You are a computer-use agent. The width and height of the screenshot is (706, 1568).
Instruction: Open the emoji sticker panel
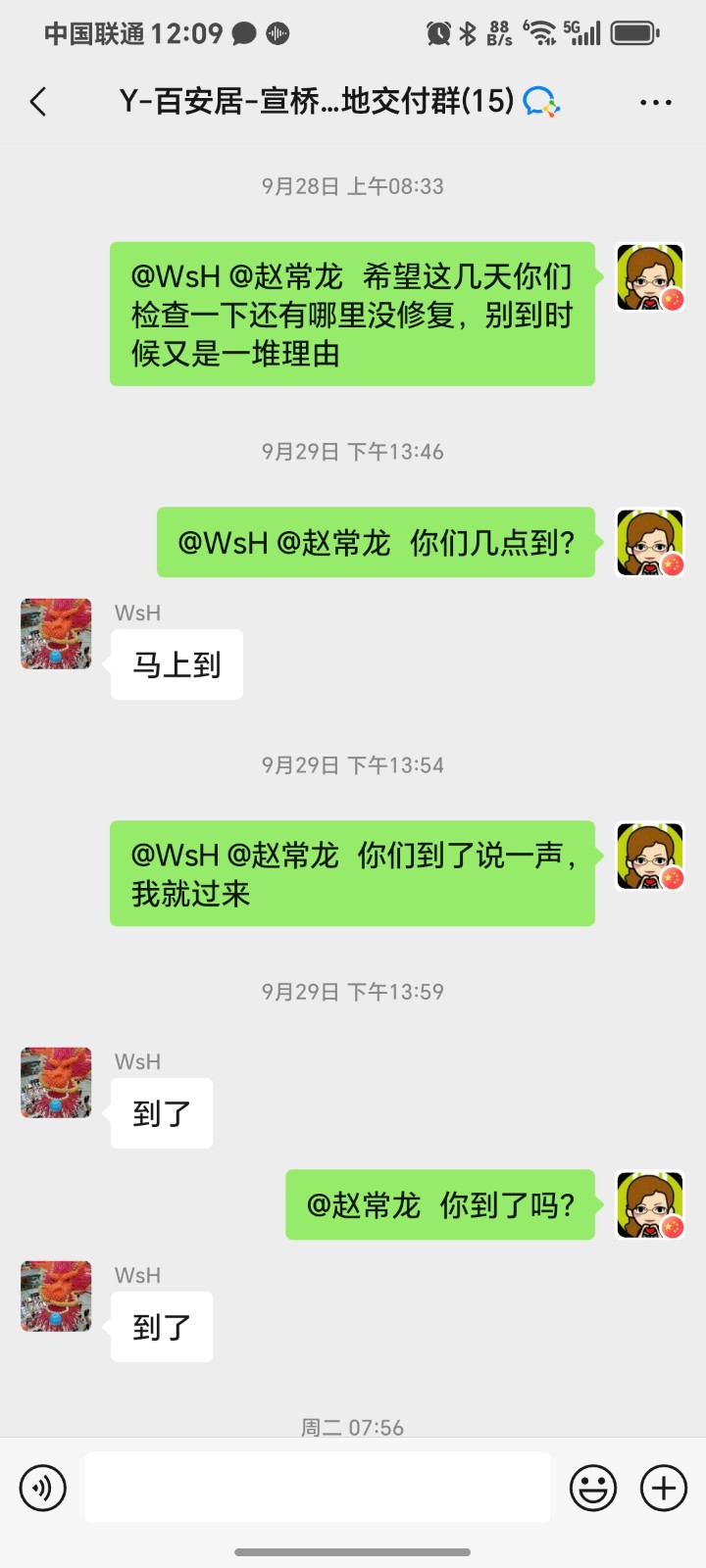pos(593,1488)
